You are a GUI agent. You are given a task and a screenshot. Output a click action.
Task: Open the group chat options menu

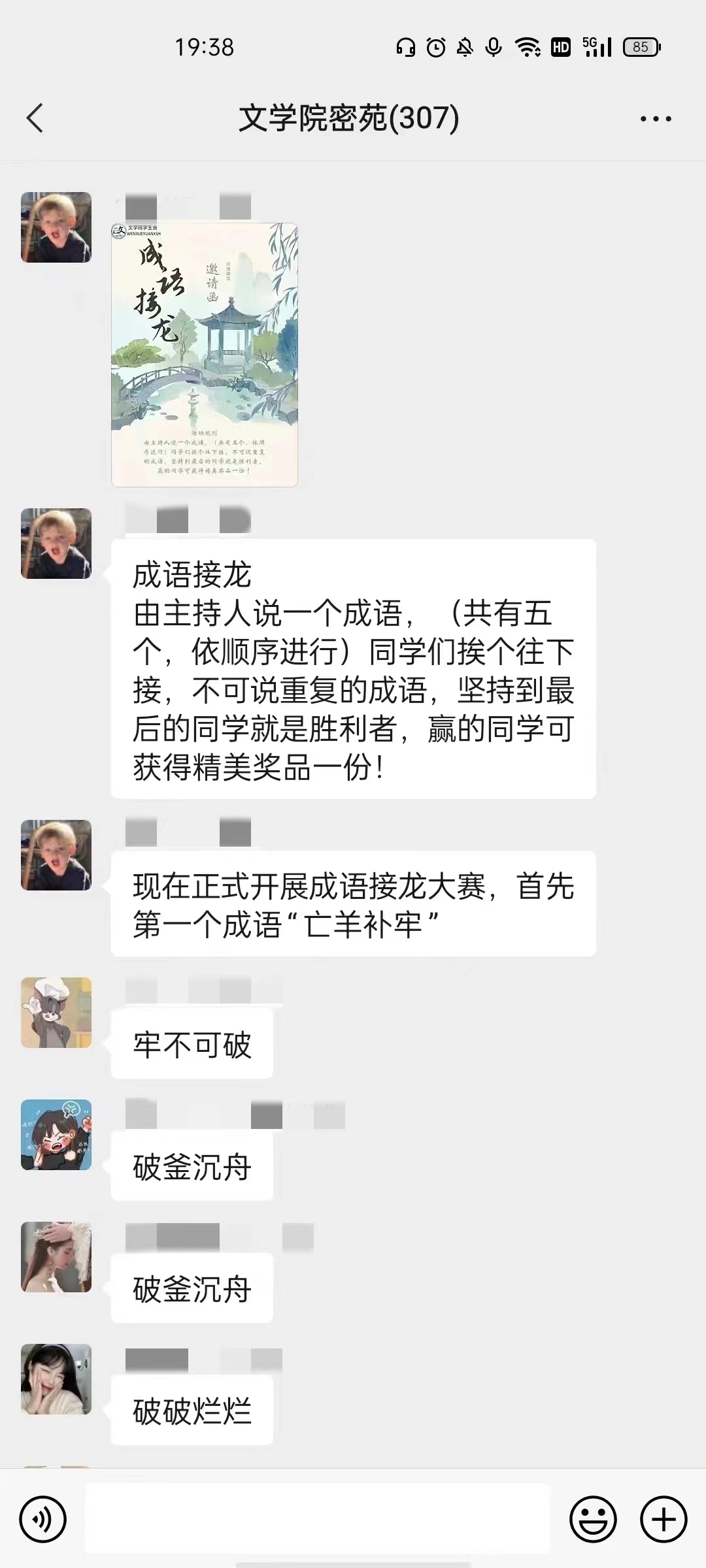pos(655,118)
